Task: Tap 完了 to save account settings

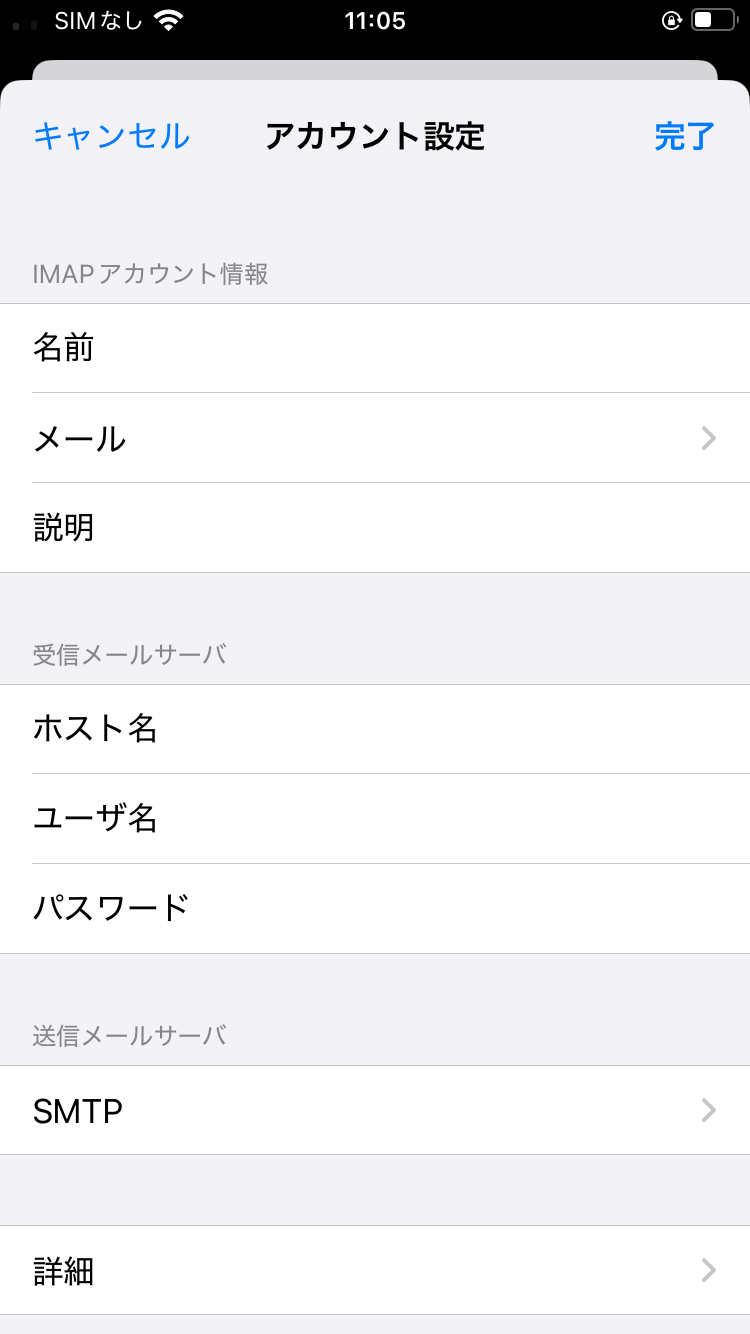Action: tap(685, 136)
